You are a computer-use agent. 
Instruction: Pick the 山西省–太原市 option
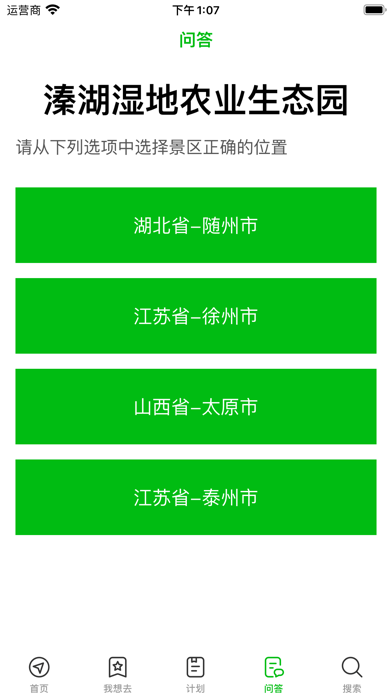(x=196, y=406)
